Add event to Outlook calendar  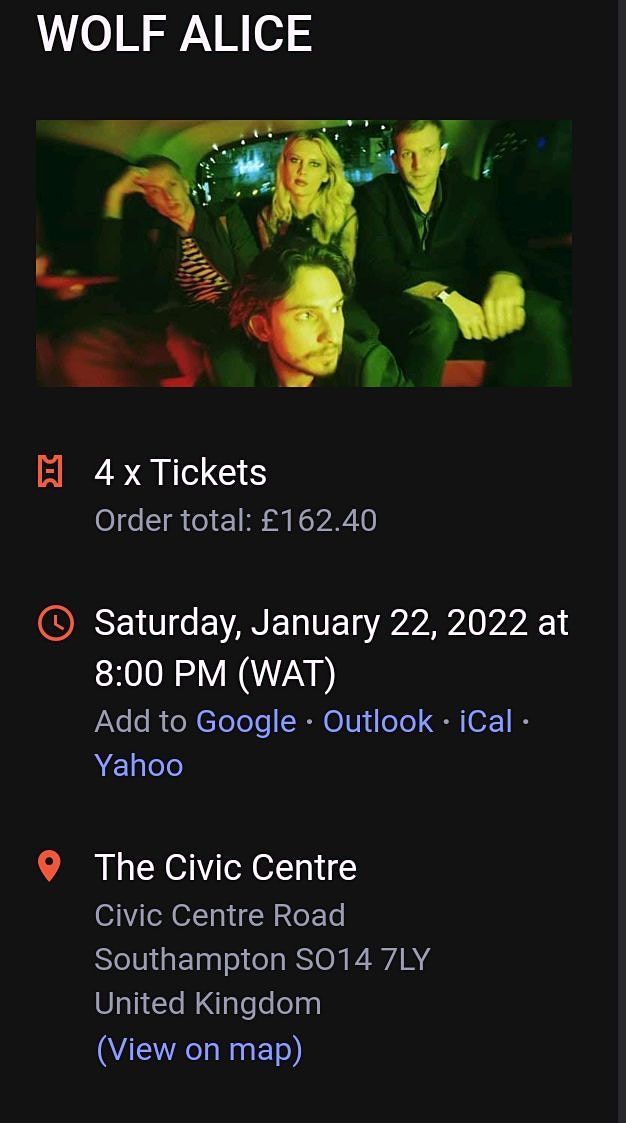tap(378, 721)
